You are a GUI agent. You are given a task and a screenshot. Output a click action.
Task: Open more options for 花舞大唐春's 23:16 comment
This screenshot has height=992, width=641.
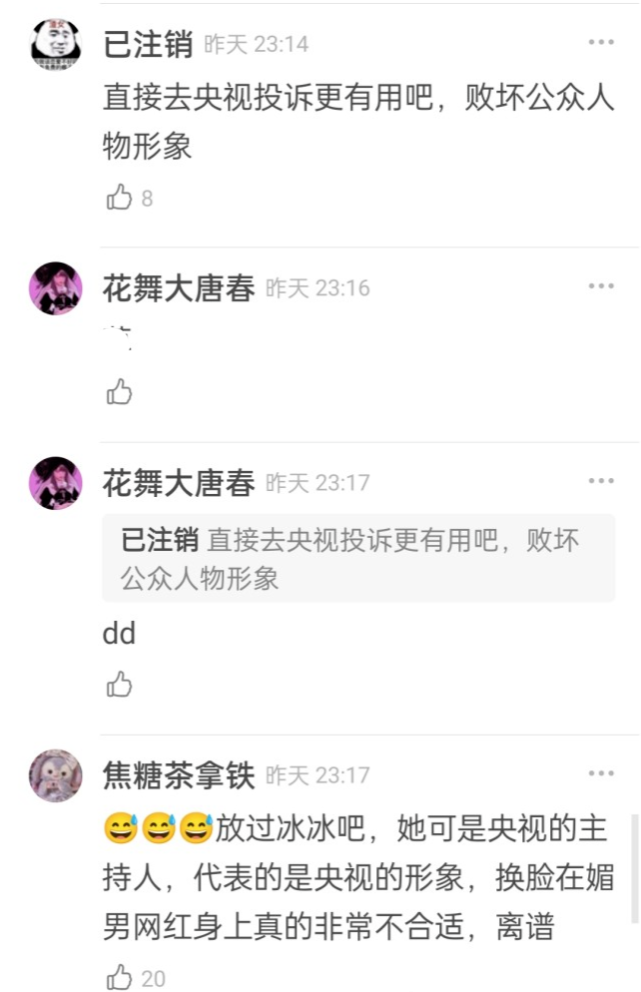601,287
